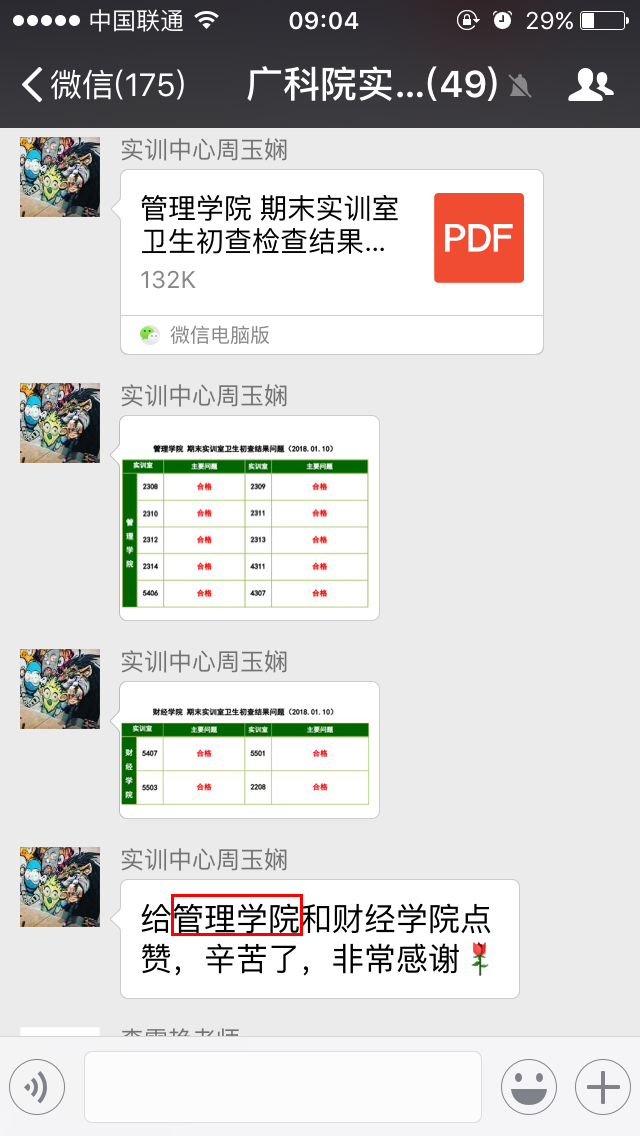View the 管理学院 inspection results image
Viewport: 640px width, 1136px height.
[x=249, y=518]
